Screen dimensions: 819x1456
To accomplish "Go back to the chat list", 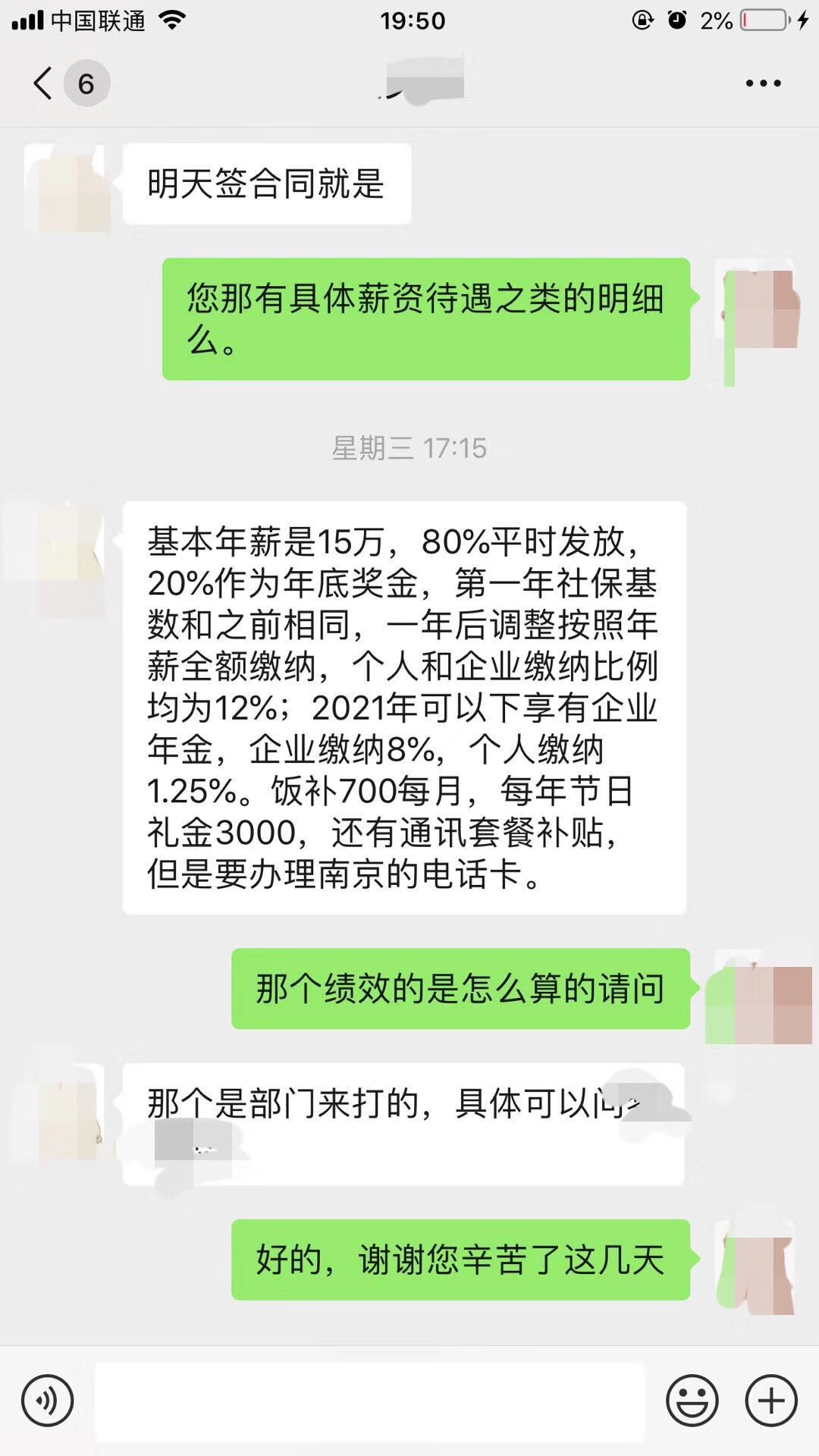I will [44, 83].
